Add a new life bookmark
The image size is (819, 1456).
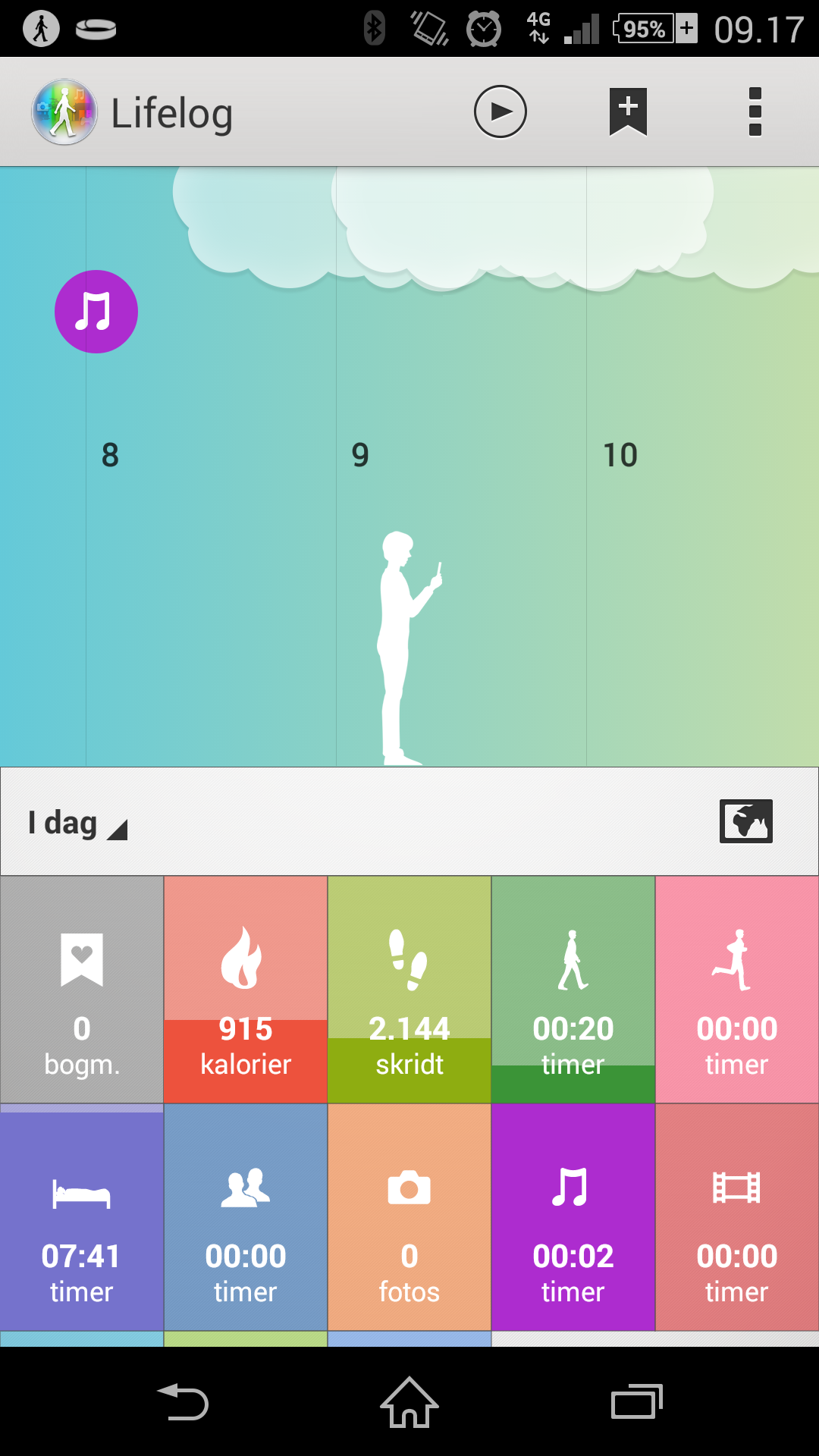[628, 111]
